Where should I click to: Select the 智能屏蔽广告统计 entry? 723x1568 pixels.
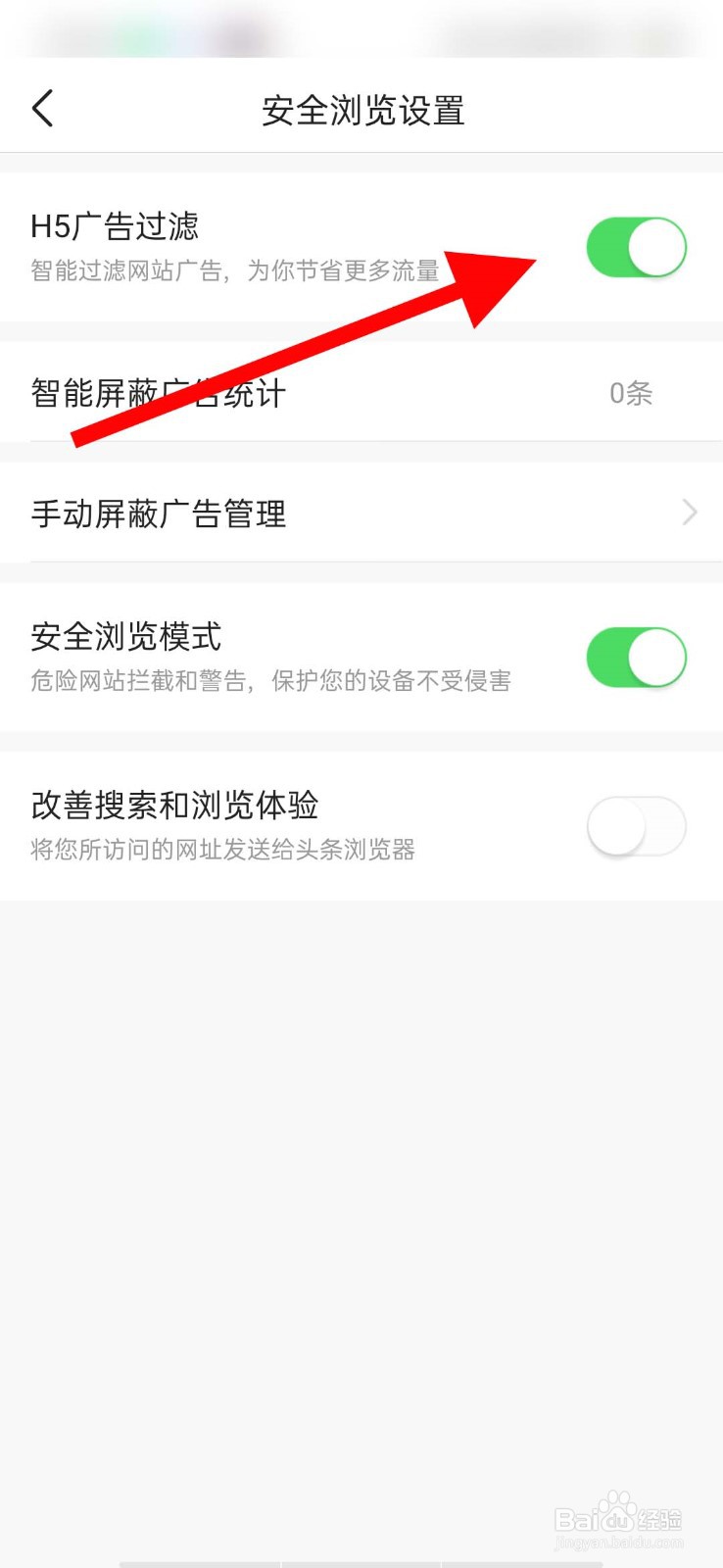[x=294, y=392]
